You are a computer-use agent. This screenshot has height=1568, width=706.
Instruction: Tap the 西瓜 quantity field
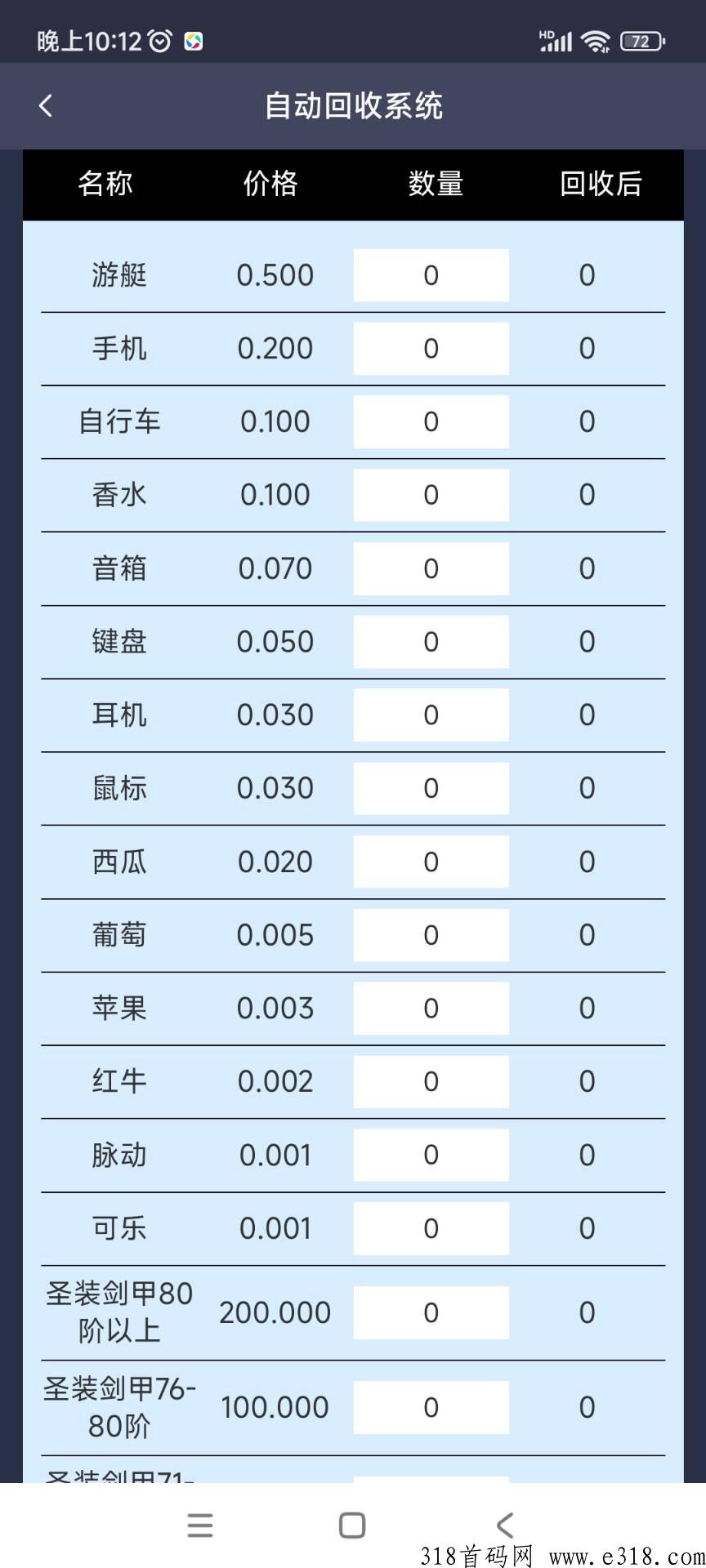[x=431, y=862]
